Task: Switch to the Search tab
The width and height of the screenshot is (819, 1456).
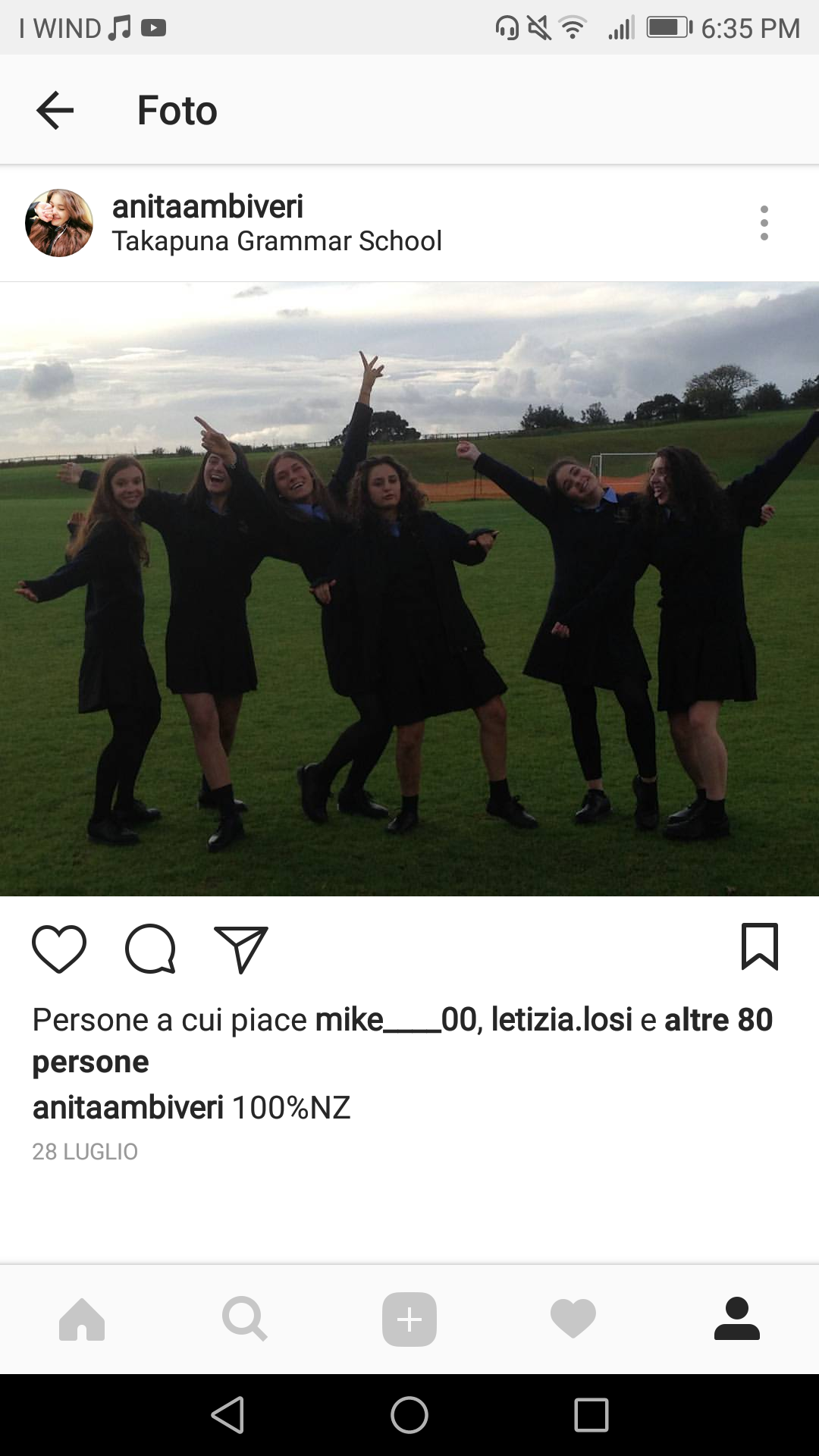Action: 245,1319
